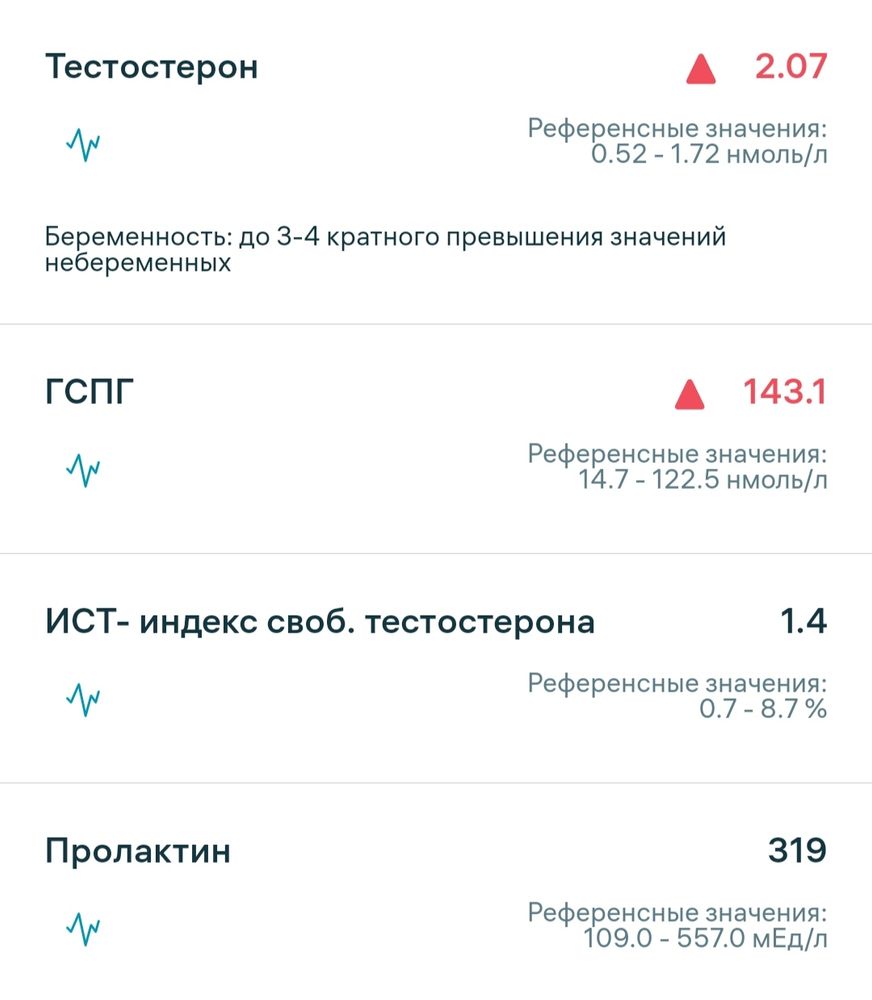
Task: Click the elevated value 143.1
Action: [785, 390]
